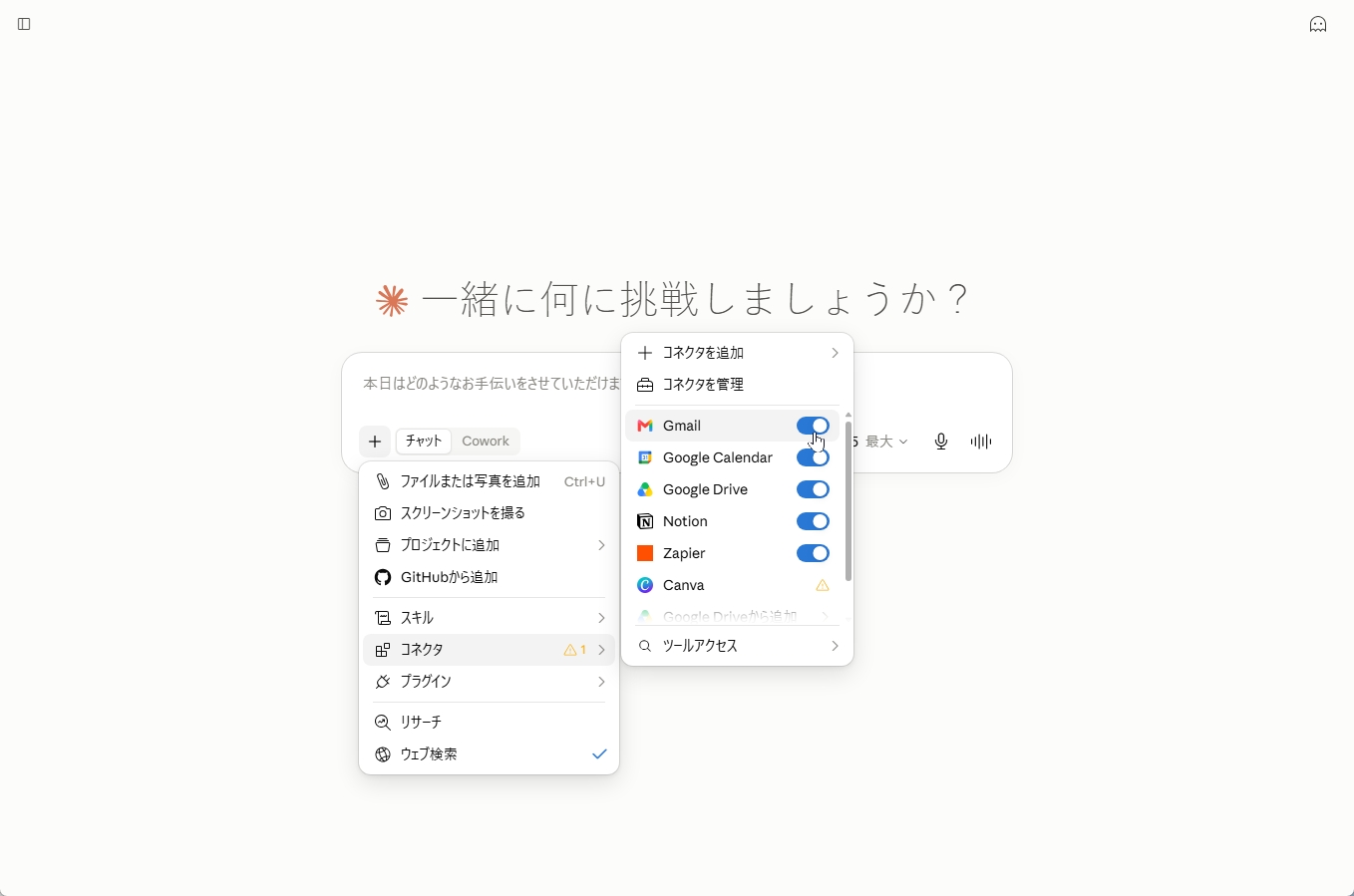Screen dimensions: 1354x896
Task: Open プロジェクトに追加 submenu
Action: point(490,545)
